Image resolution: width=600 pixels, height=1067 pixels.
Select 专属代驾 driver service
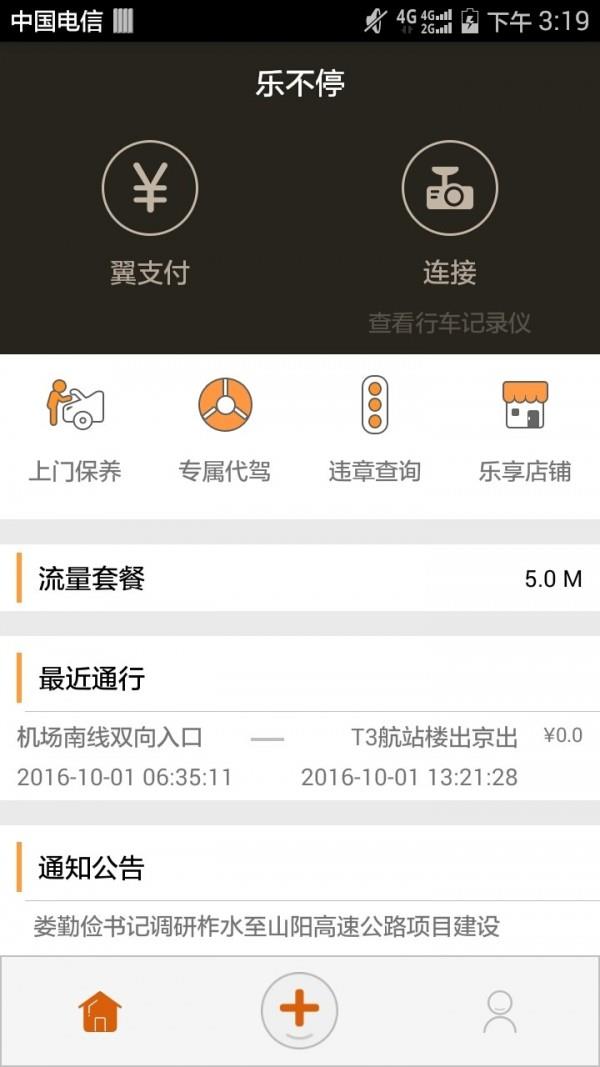[225, 430]
